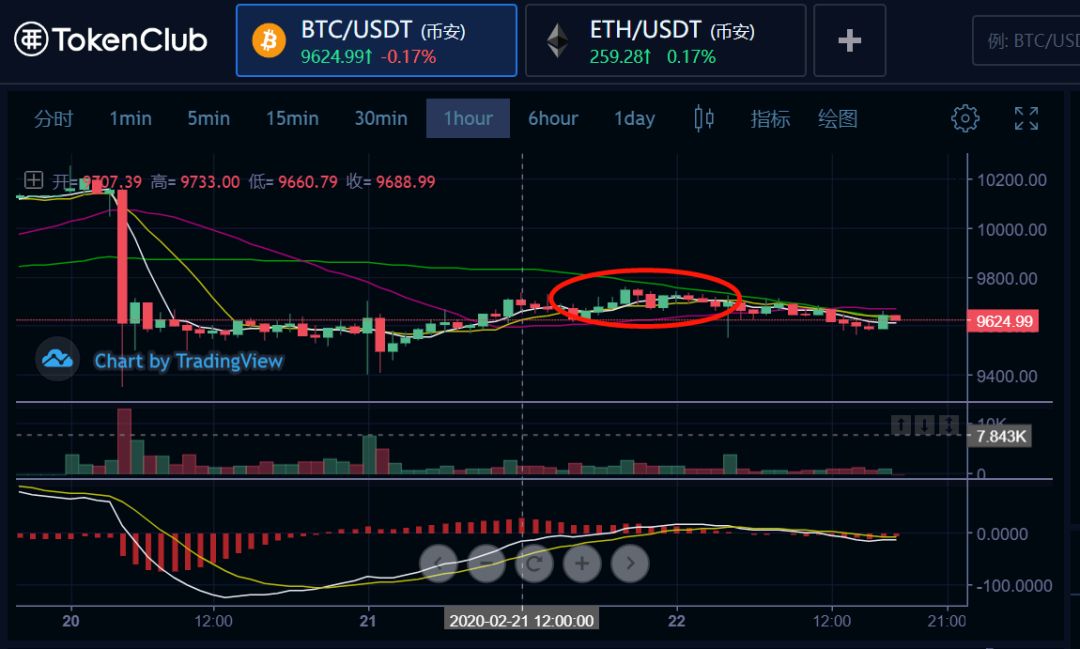
Task: Select the 15min interval
Action: 292,119
